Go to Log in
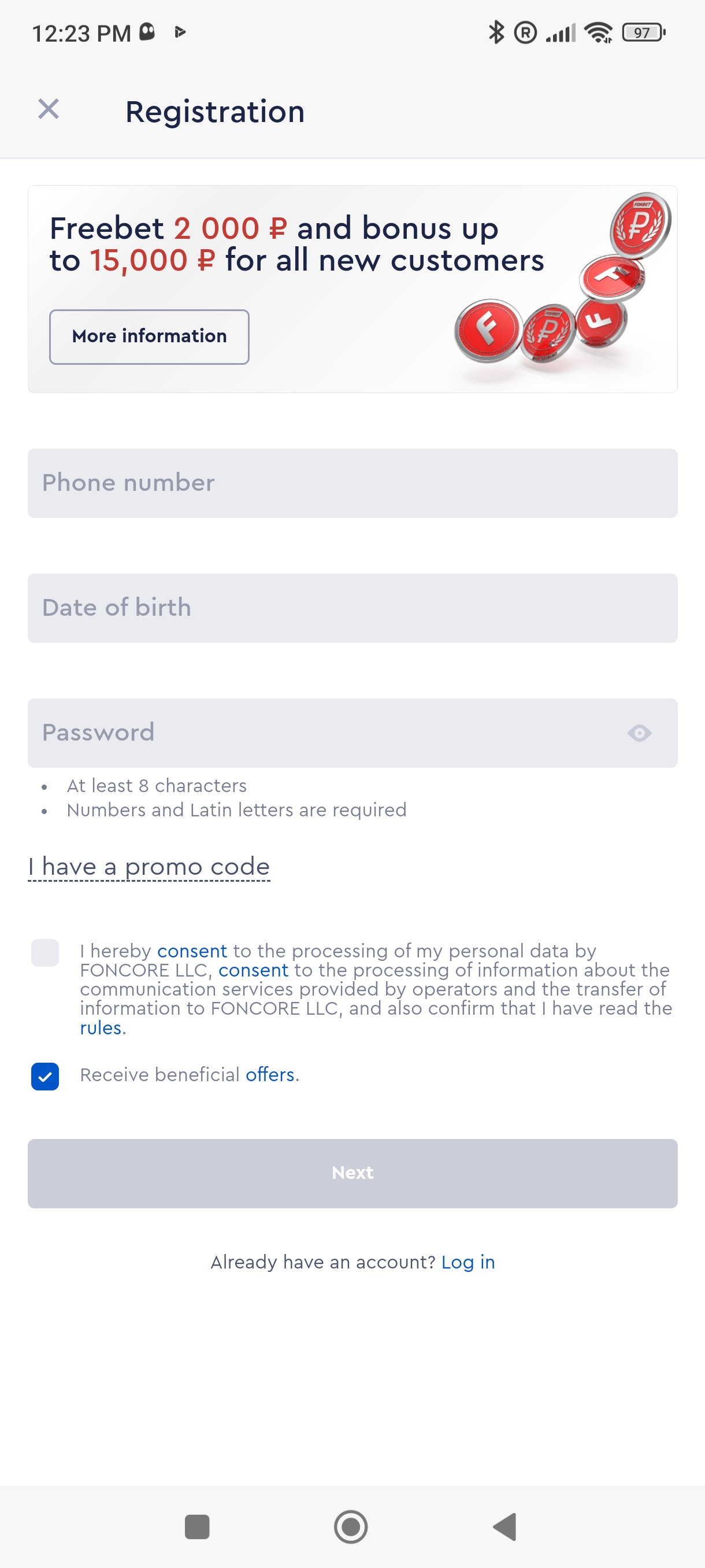705x1568 pixels. (x=467, y=1262)
